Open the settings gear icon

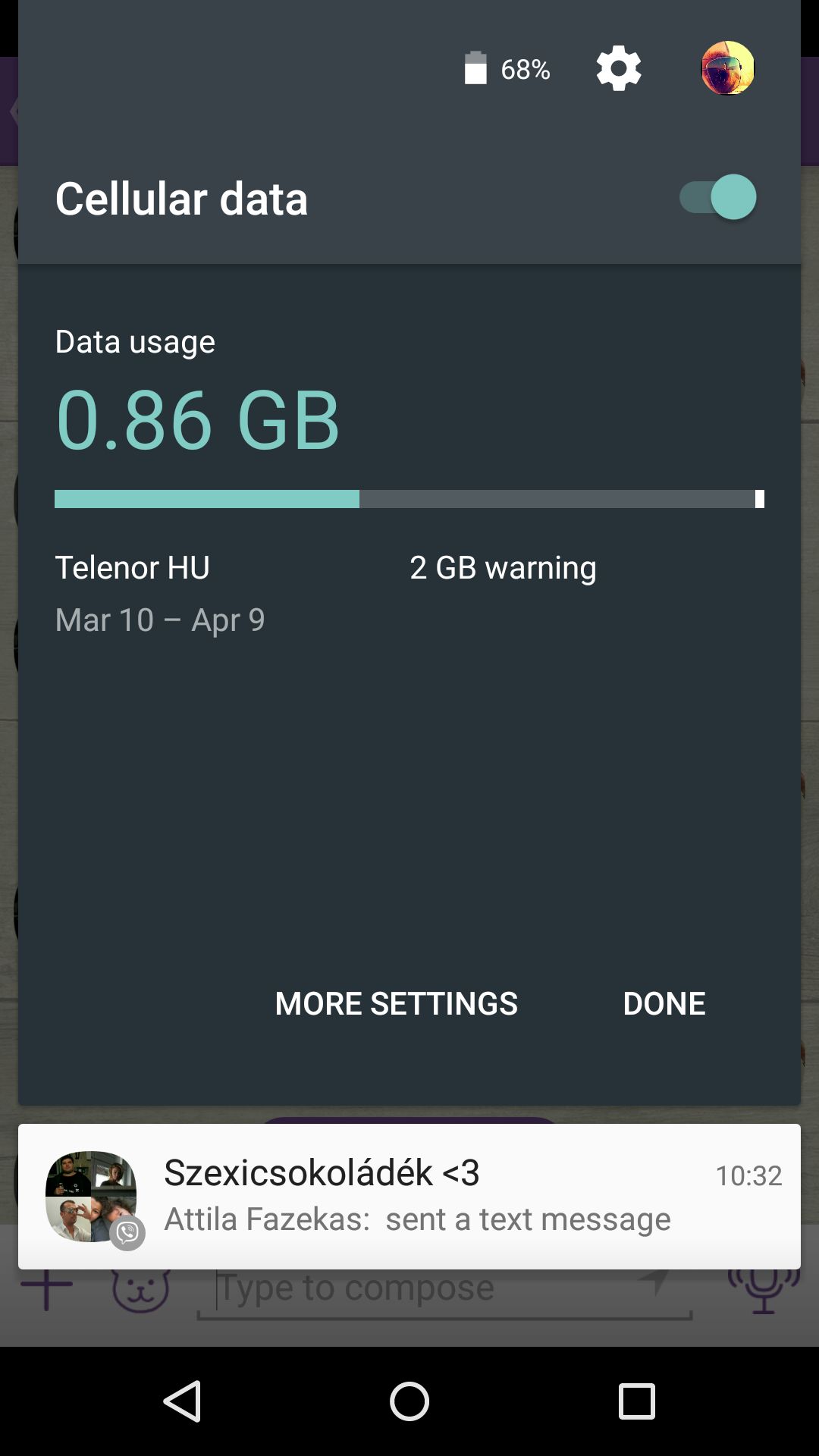point(619,69)
